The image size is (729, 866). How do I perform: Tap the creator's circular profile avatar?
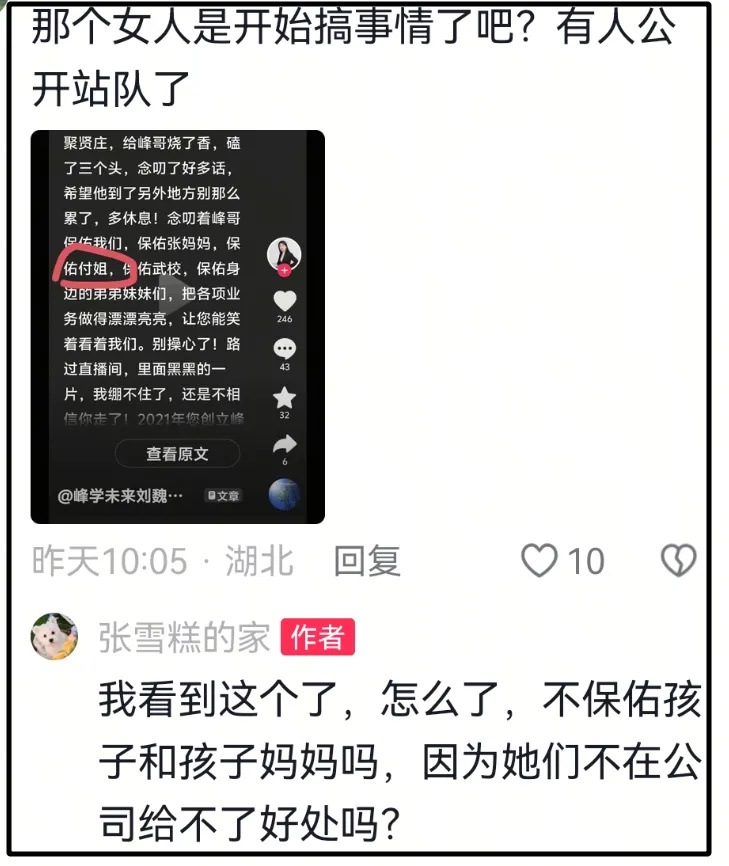pos(284,251)
